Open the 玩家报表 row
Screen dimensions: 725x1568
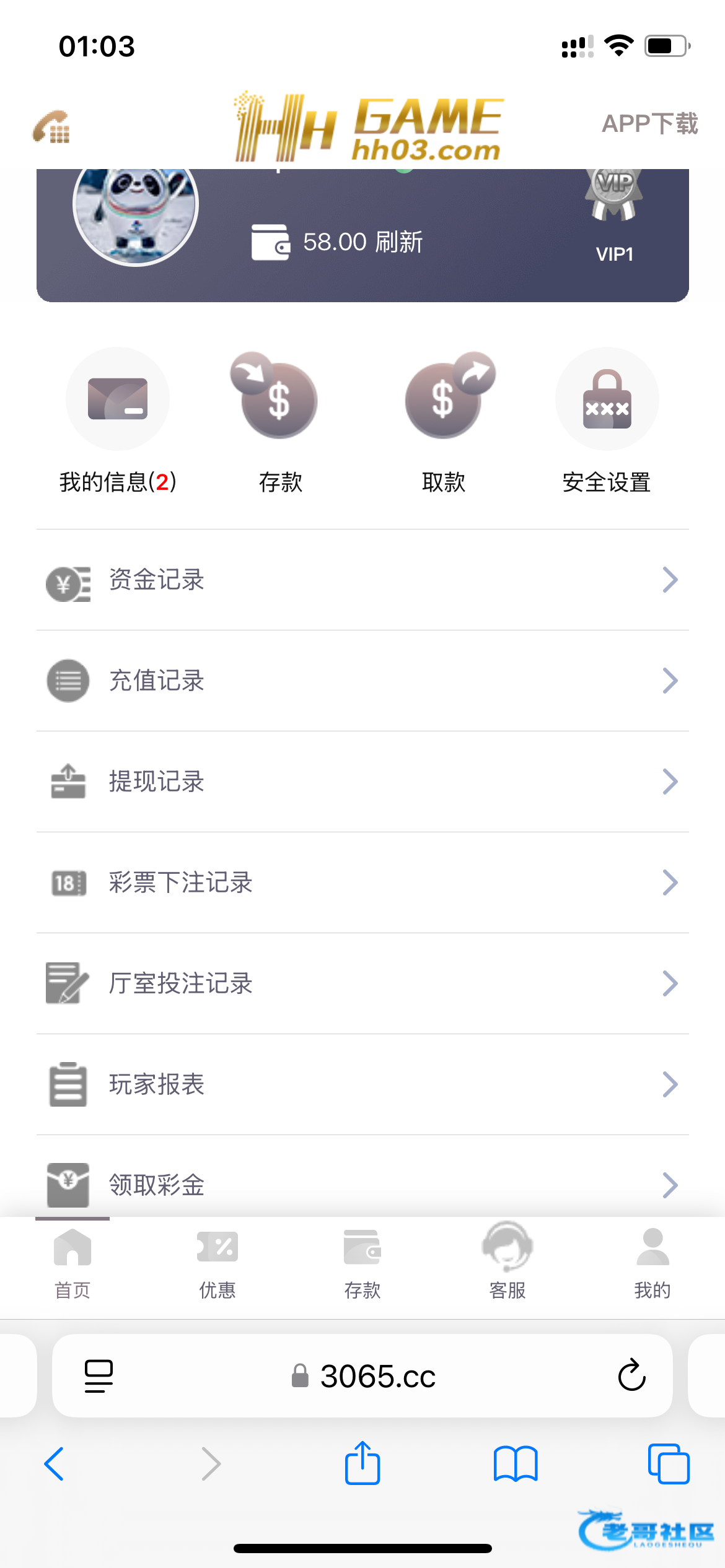(x=362, y=1084)
